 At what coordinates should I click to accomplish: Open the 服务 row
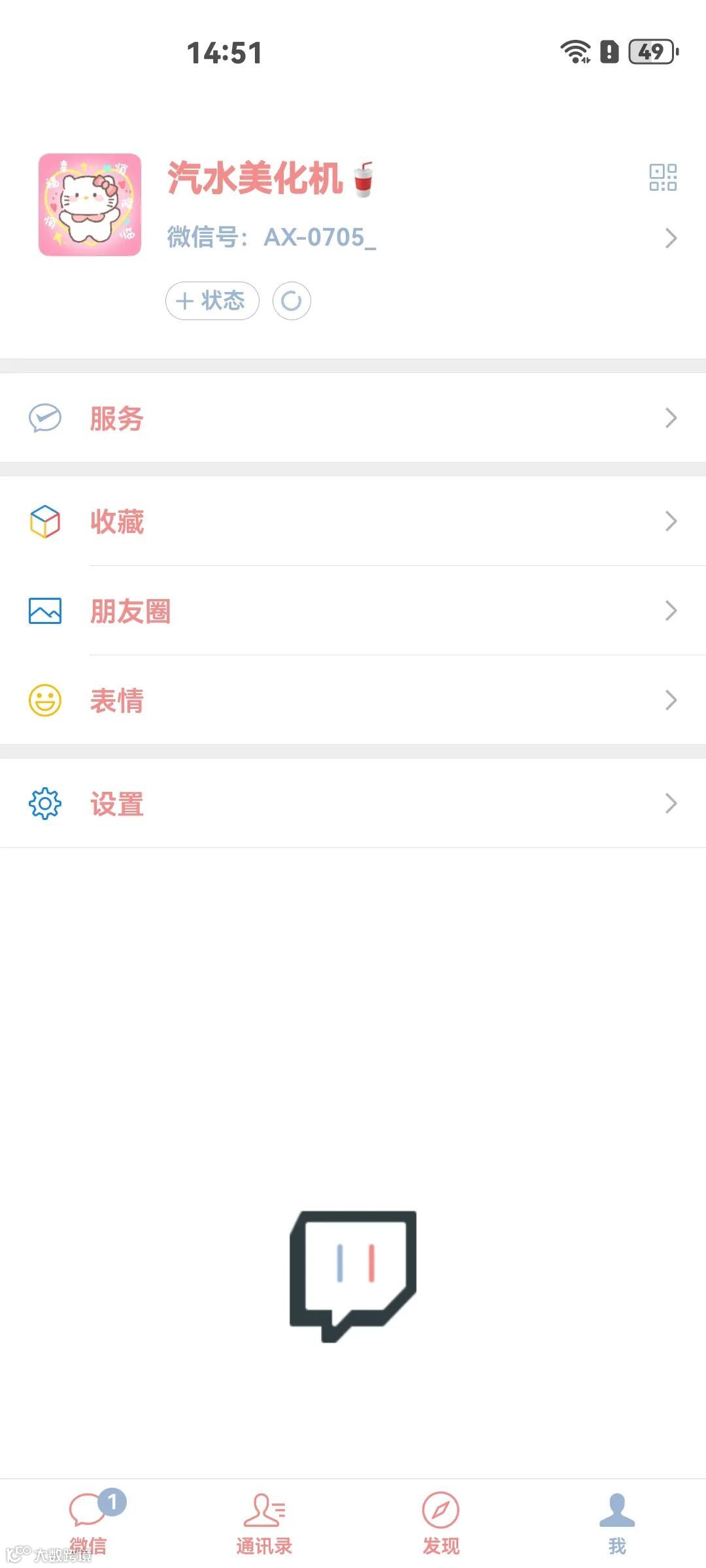[x=353, y=418]
